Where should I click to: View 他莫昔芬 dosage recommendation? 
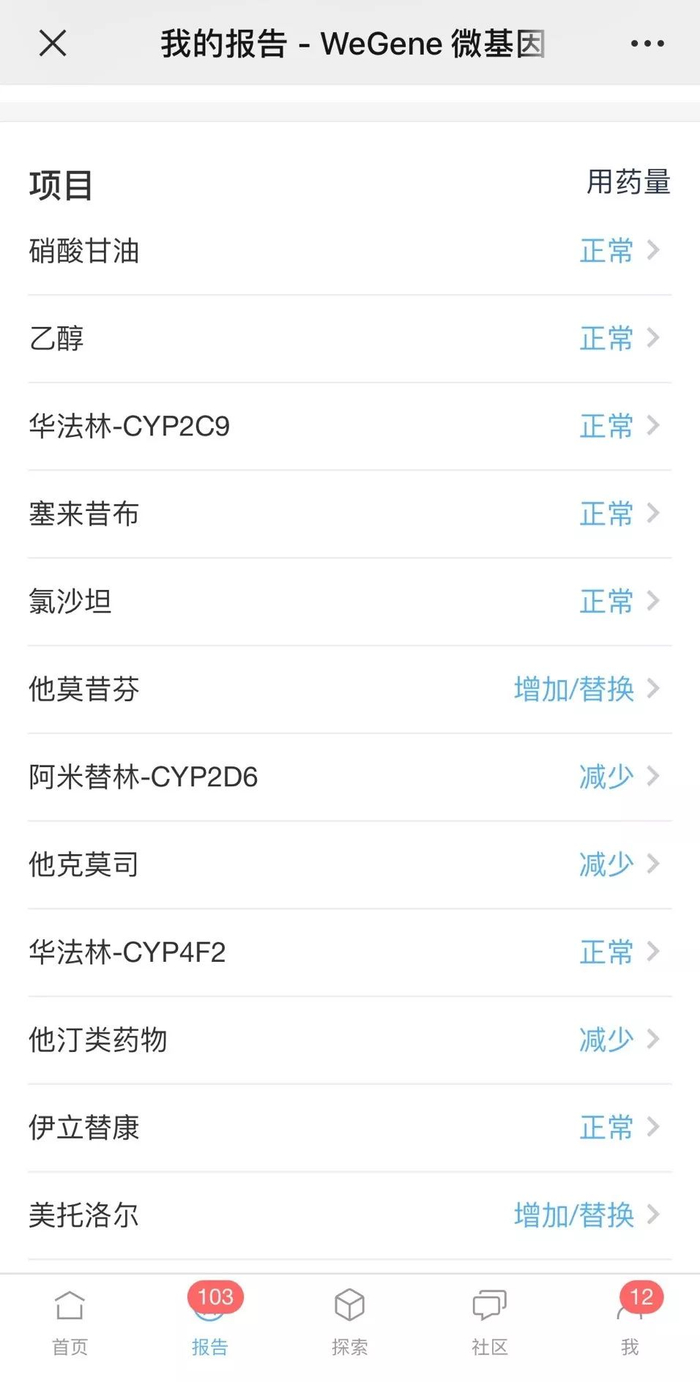pyautogui.click(x=350, y=689)
